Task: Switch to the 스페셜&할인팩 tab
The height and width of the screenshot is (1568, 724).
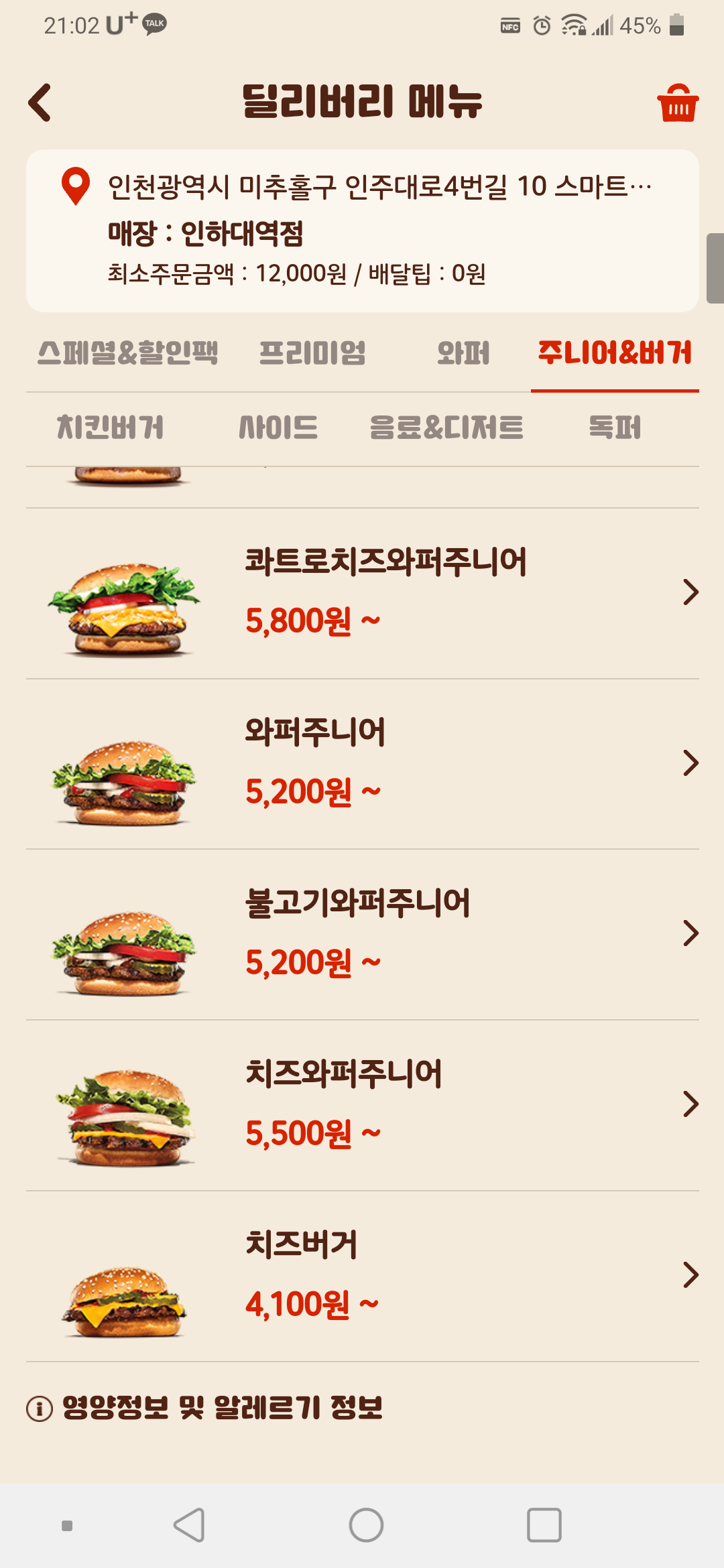Action: 128,353
